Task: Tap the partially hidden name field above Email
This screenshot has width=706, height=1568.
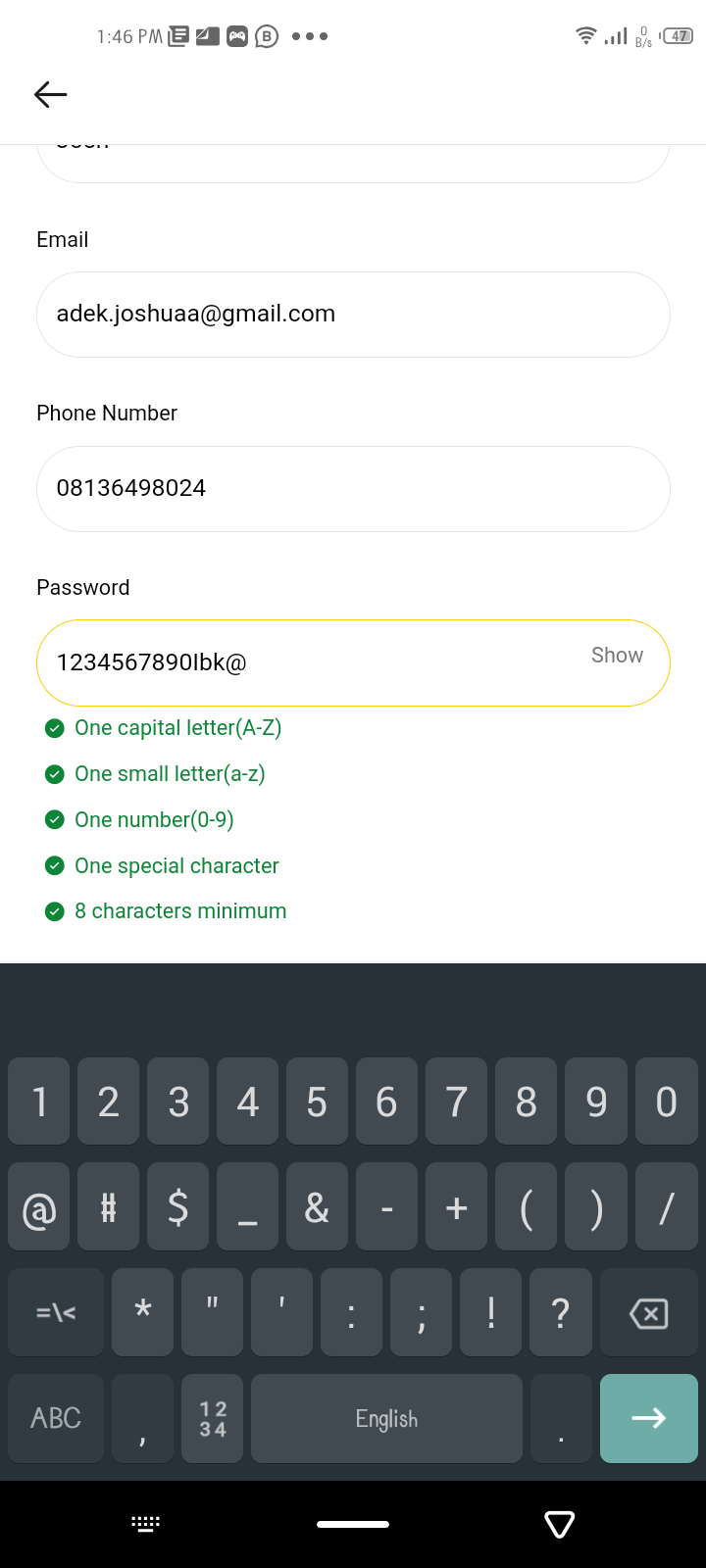Action: 353,163
